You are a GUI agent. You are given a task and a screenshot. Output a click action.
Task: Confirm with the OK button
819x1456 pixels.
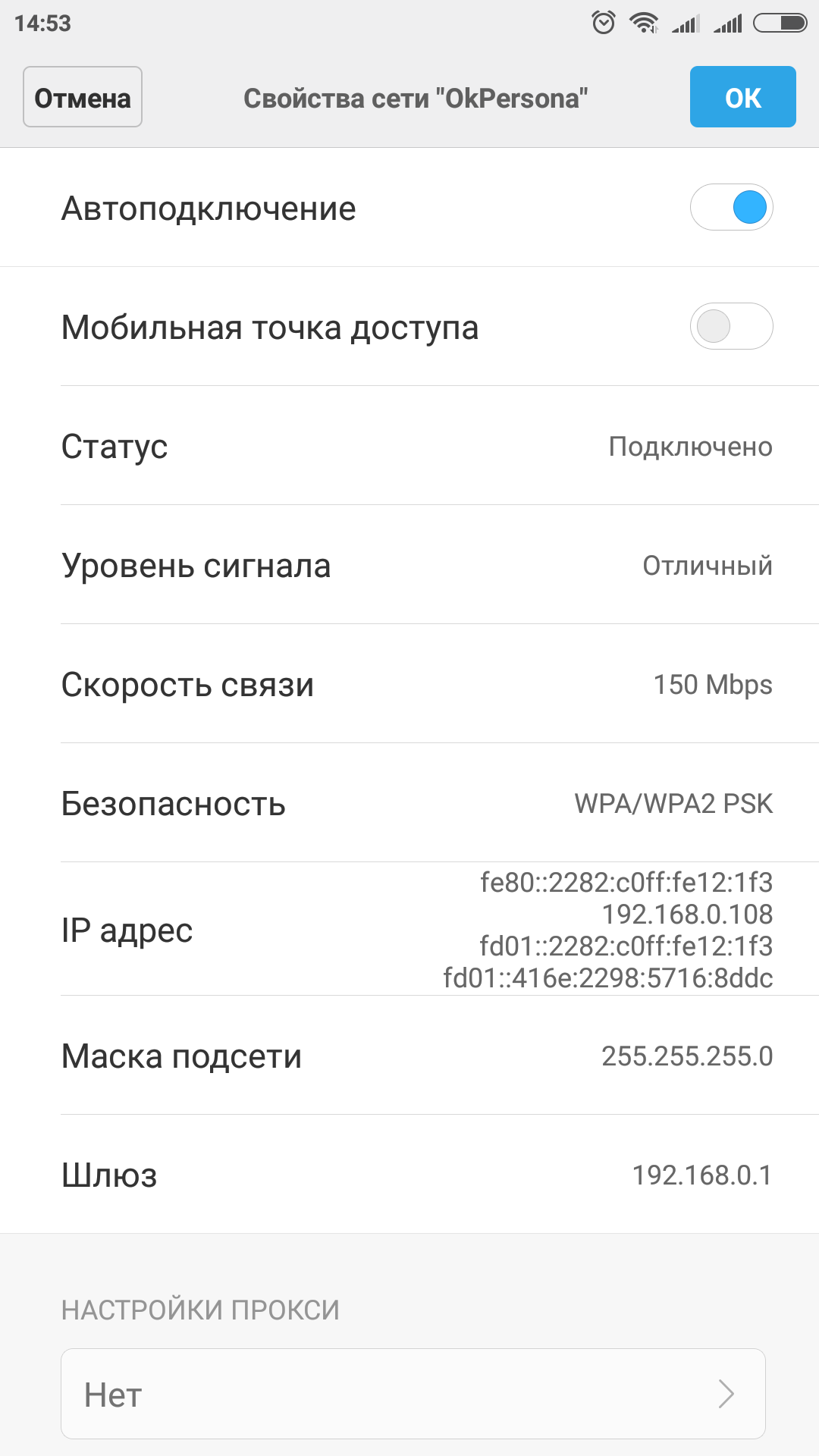pos(742,97)
